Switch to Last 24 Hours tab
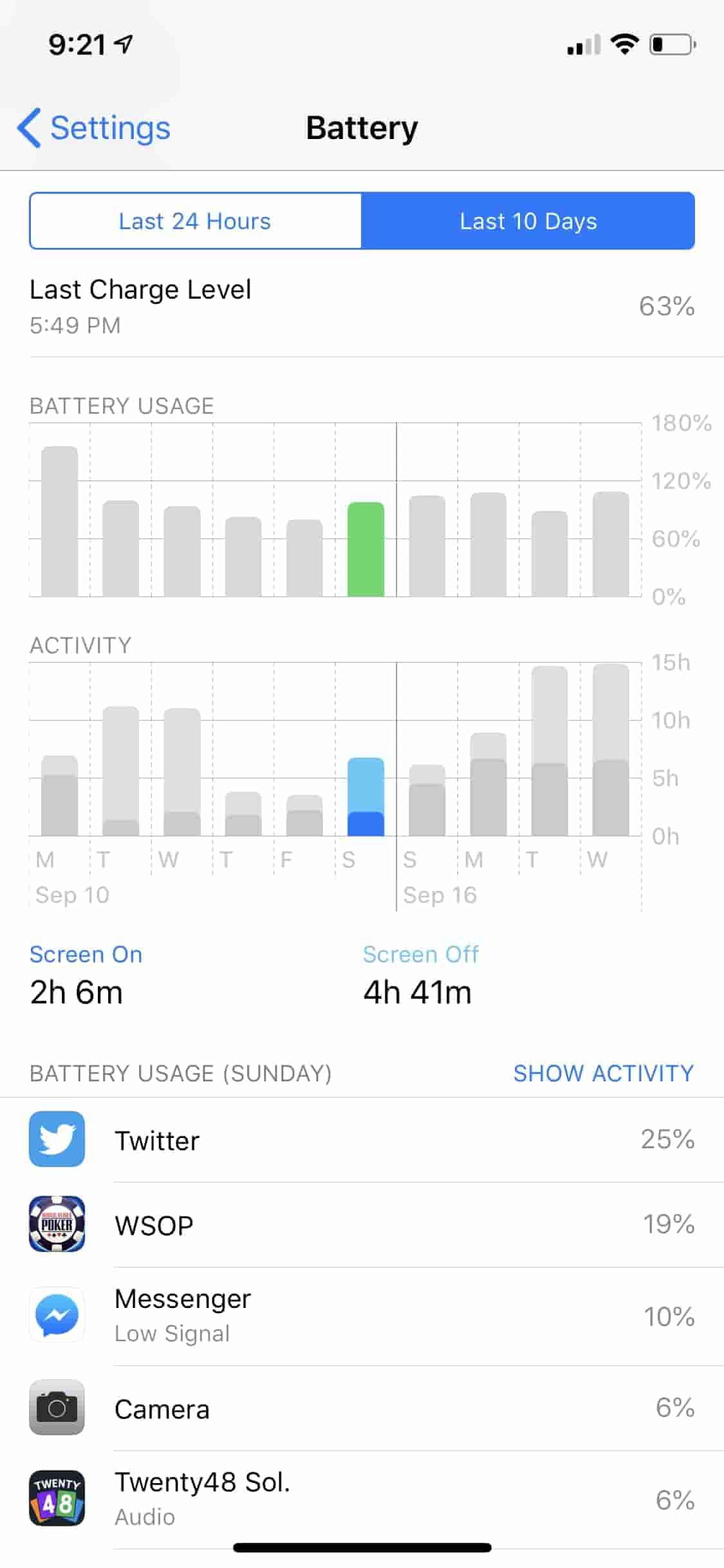 click(195, 221)
